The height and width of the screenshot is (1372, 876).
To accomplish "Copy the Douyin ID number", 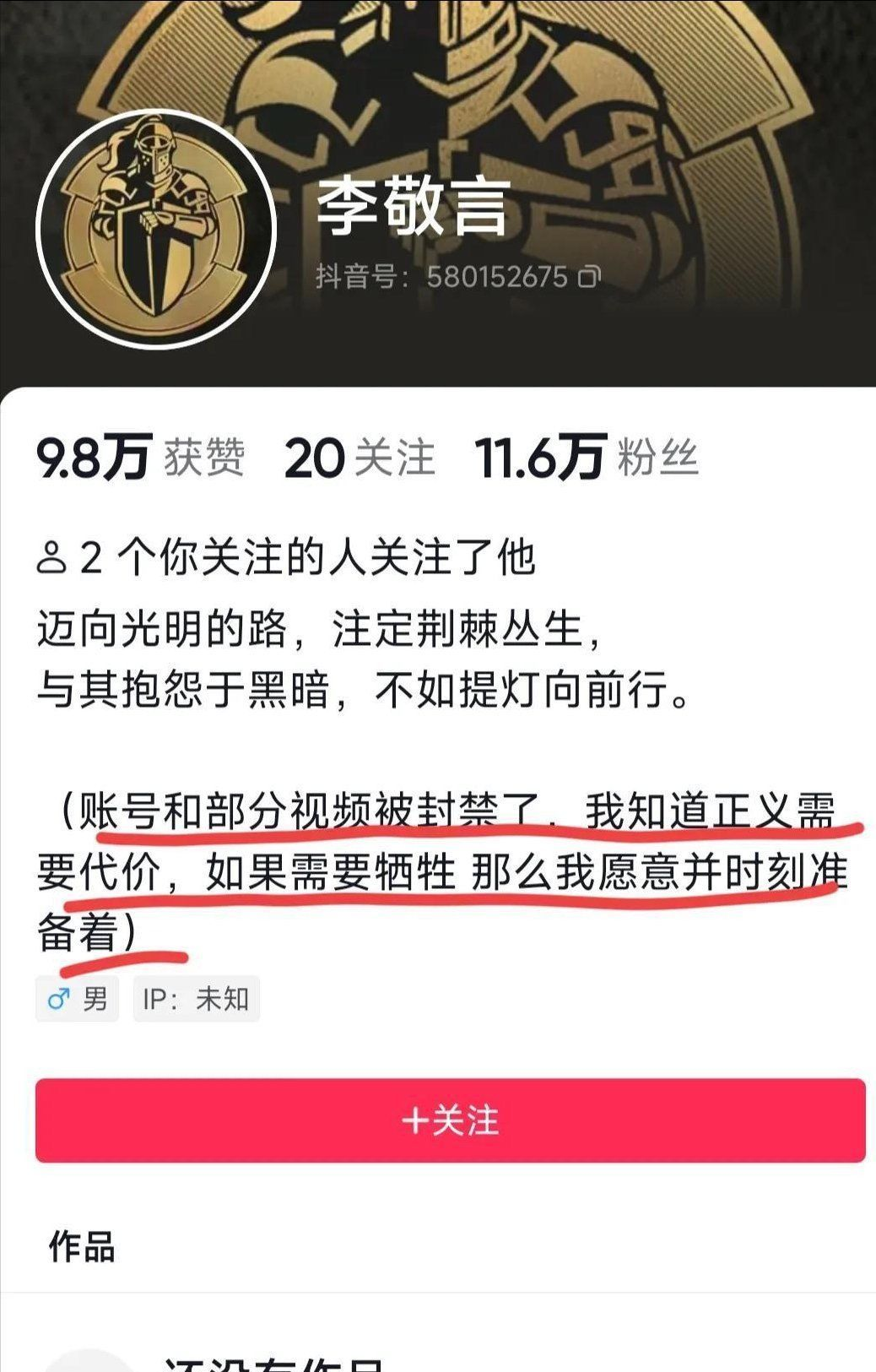I will [x=589, y=277].
